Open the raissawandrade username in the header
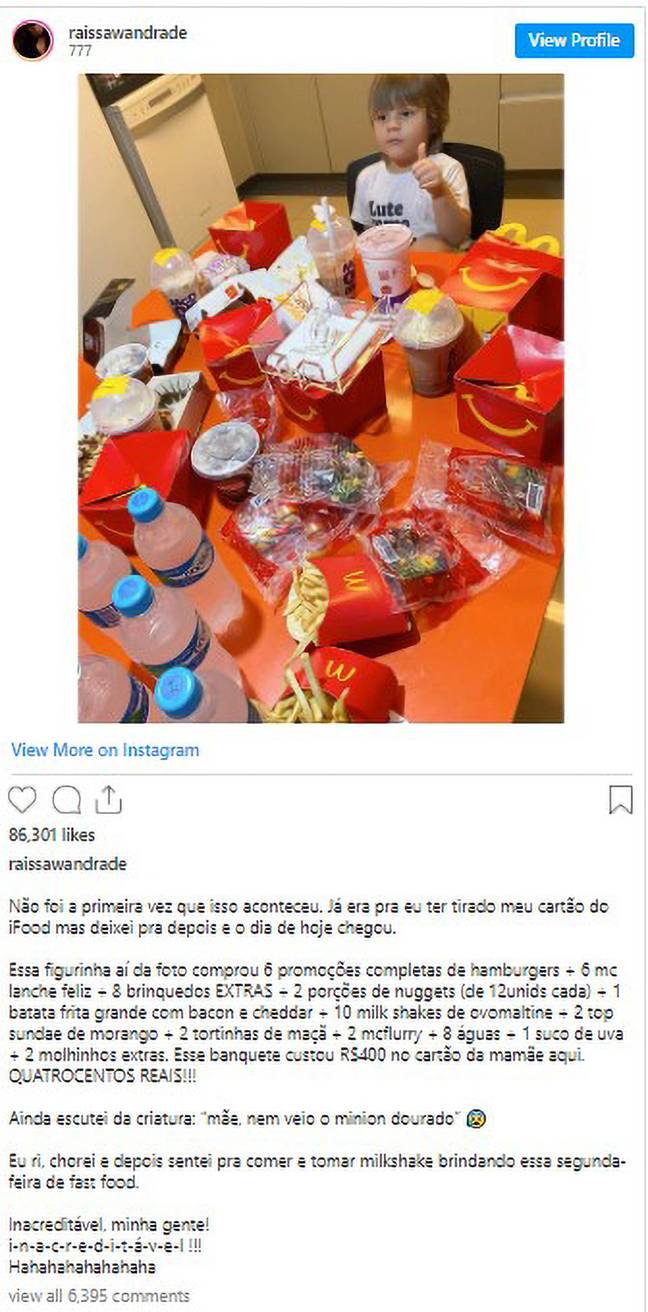Viewport: 648px width, 1312px height. pyautogui.click(x=127, y=33)
